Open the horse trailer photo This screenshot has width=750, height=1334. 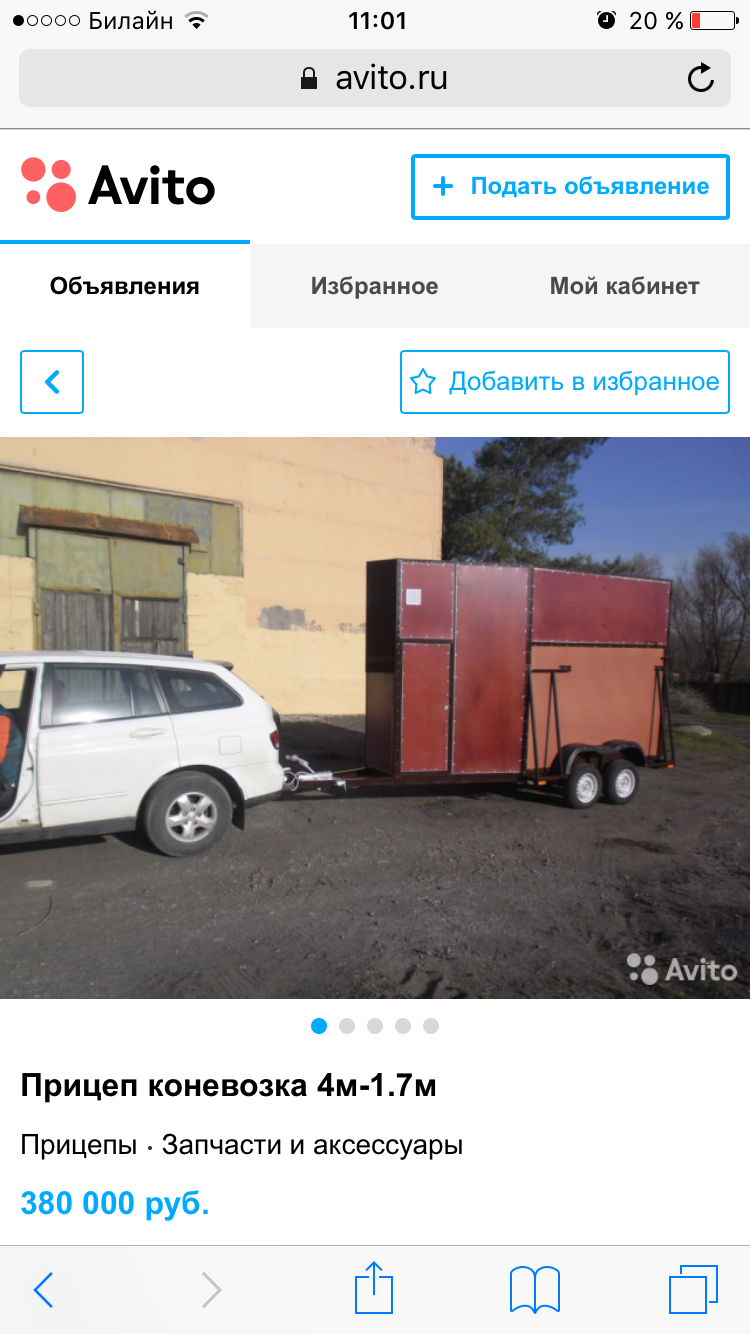[375, 718]
